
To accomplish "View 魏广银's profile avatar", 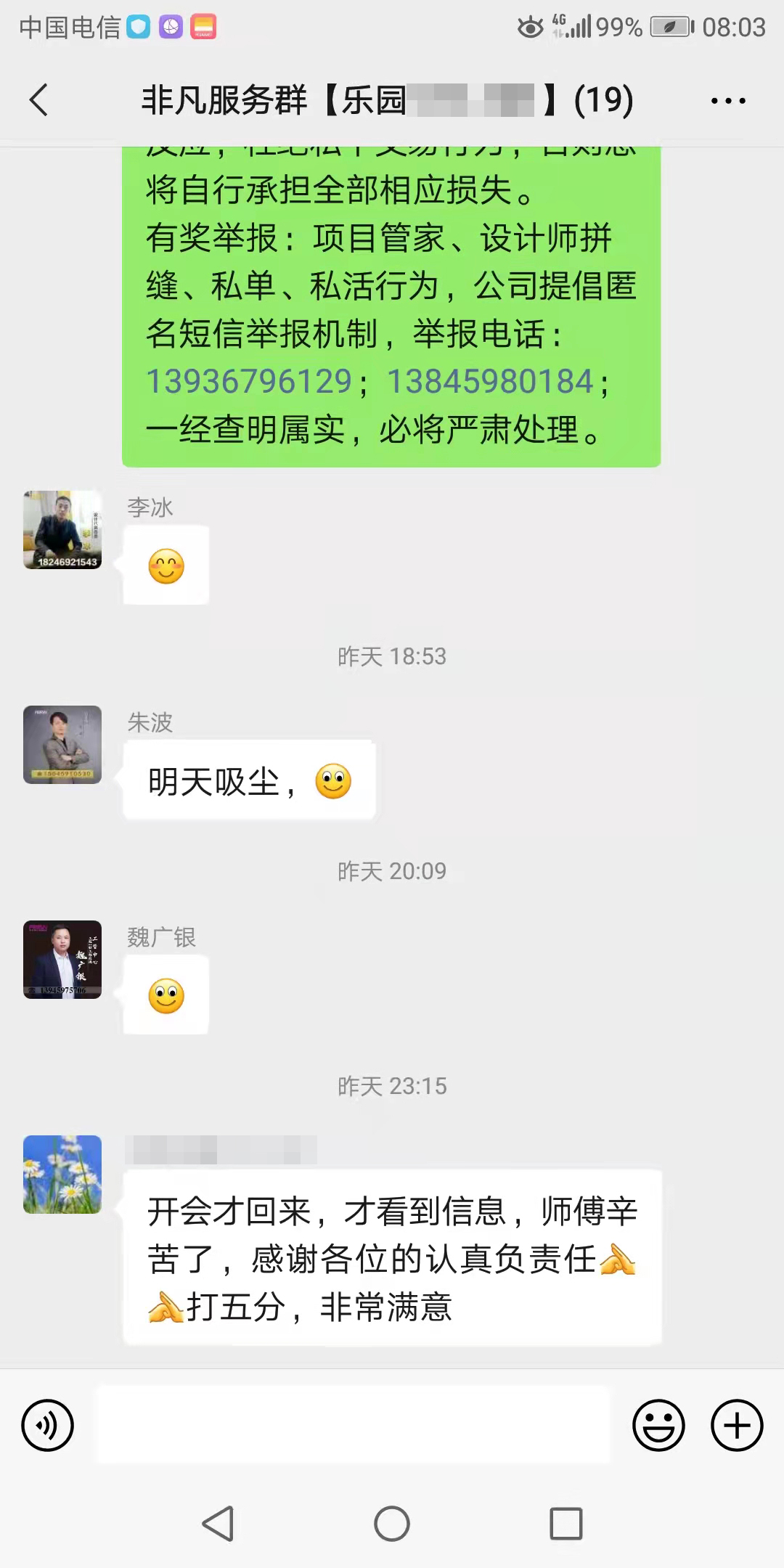I will 62,960.
